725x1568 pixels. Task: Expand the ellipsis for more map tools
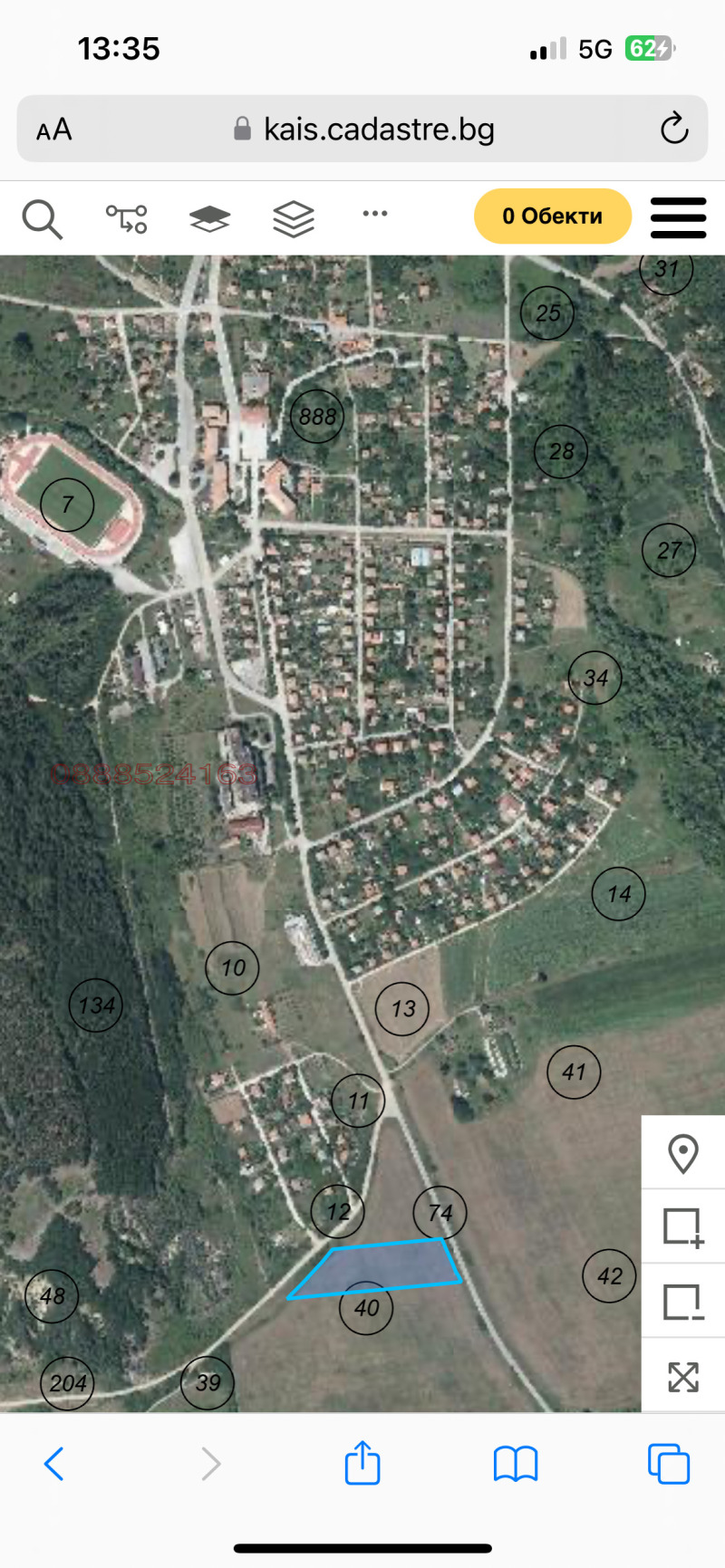pyautogui.click(x=374, y=214)
